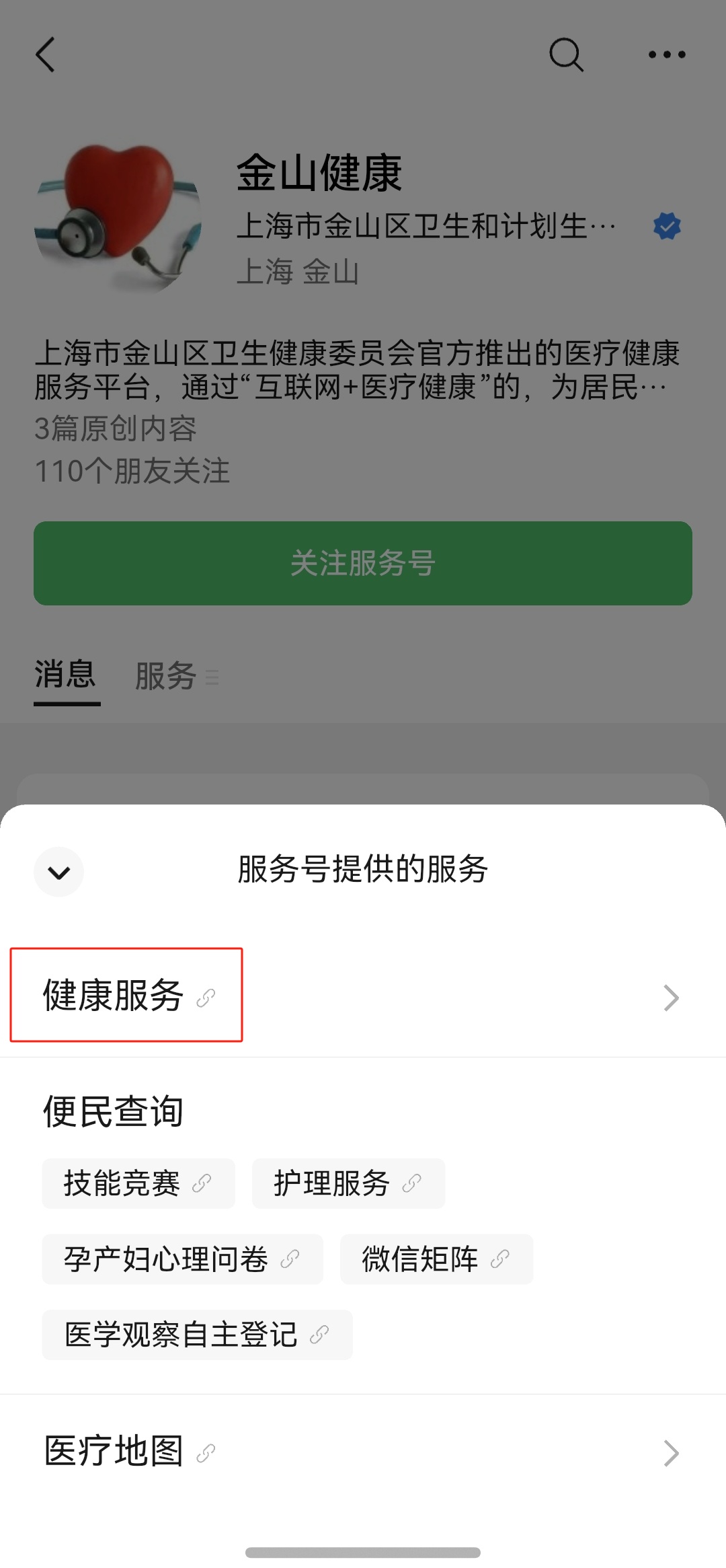Go back using the top-left arrow

(x=46, y=55)
